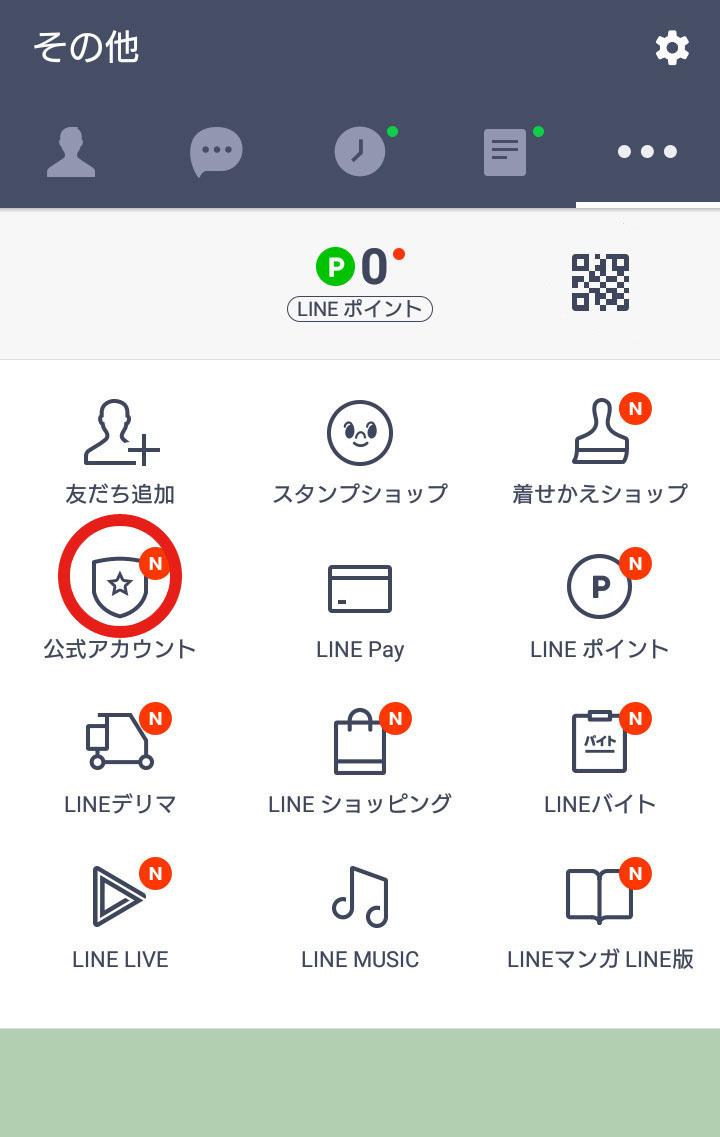
Task: Open LINEデリマ delivery service
Action: pos(120,758)
